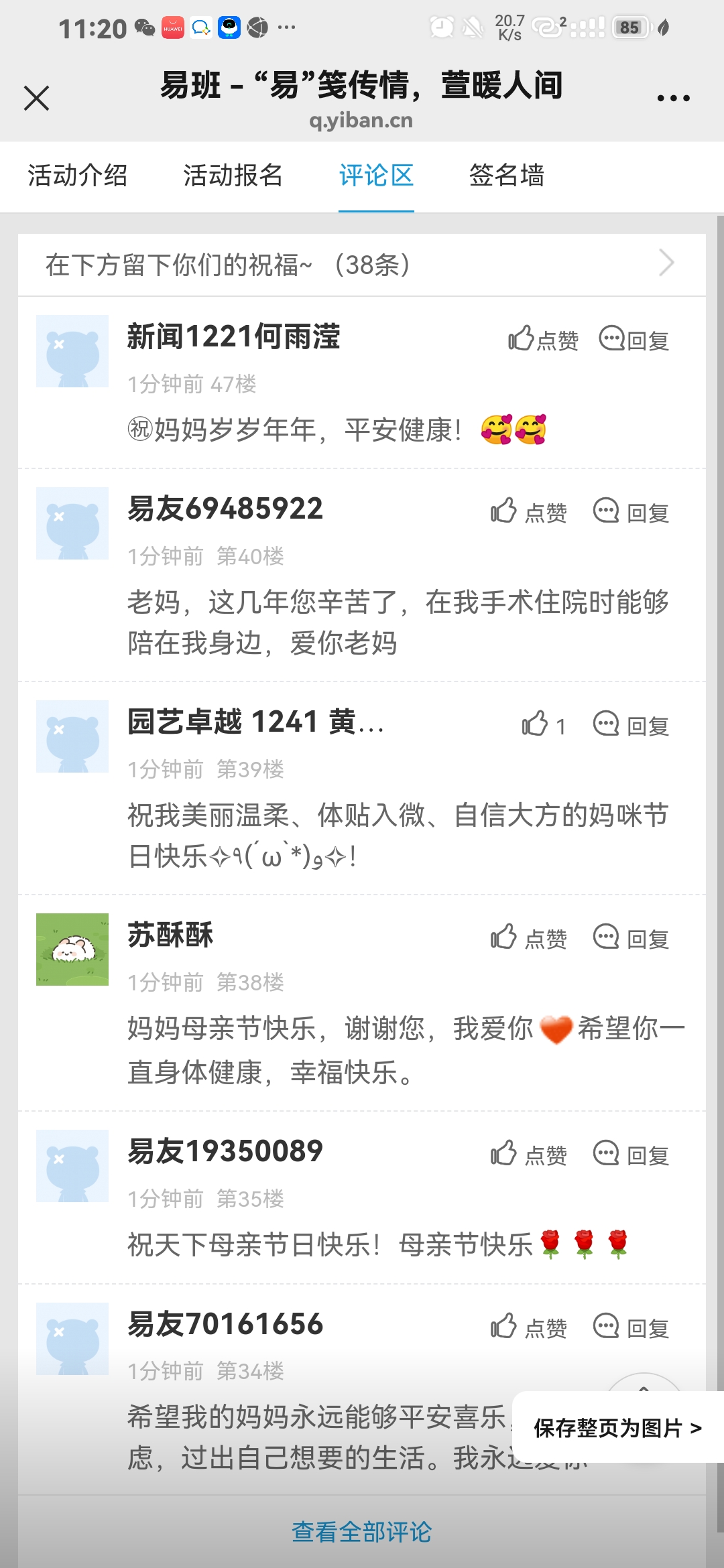Open 查看全部评论 to view all comments
The height and width of the screenshot is (1568, 724).
click(362, 1532)
